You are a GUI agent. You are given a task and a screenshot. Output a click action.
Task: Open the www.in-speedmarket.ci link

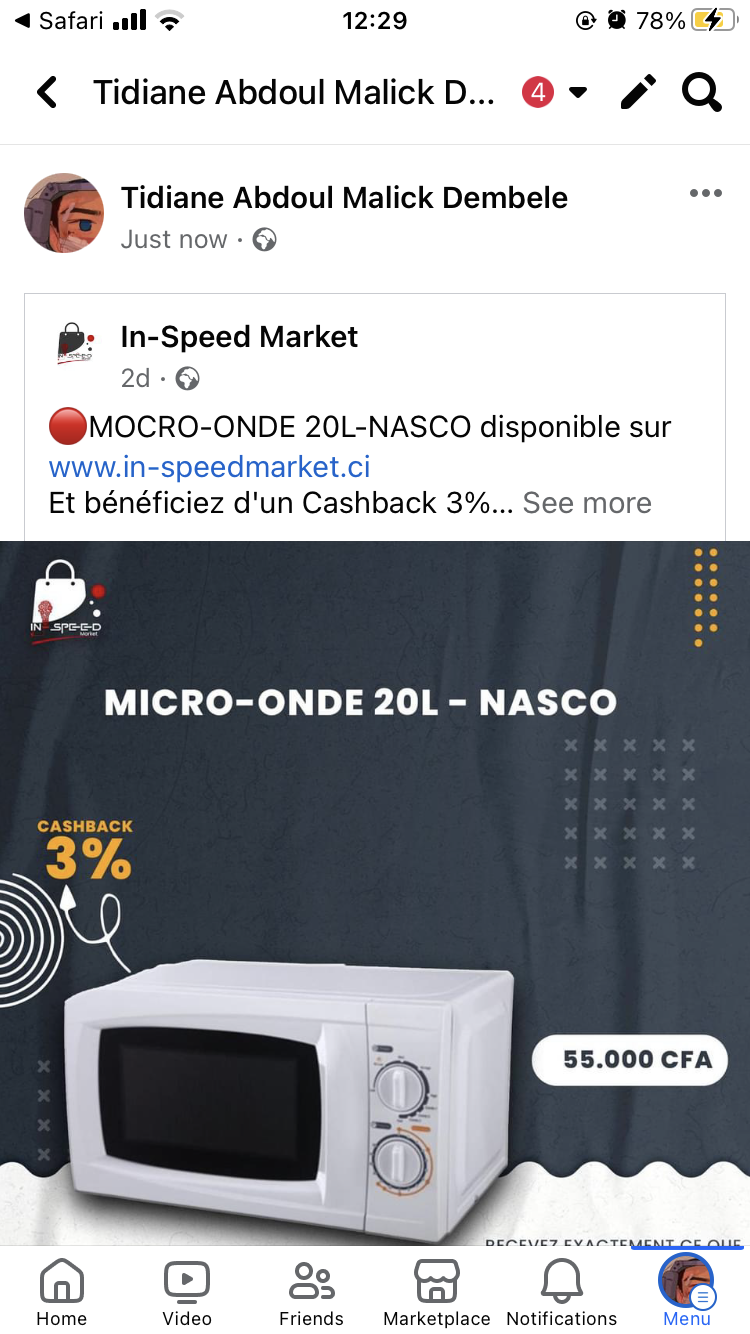210,466
